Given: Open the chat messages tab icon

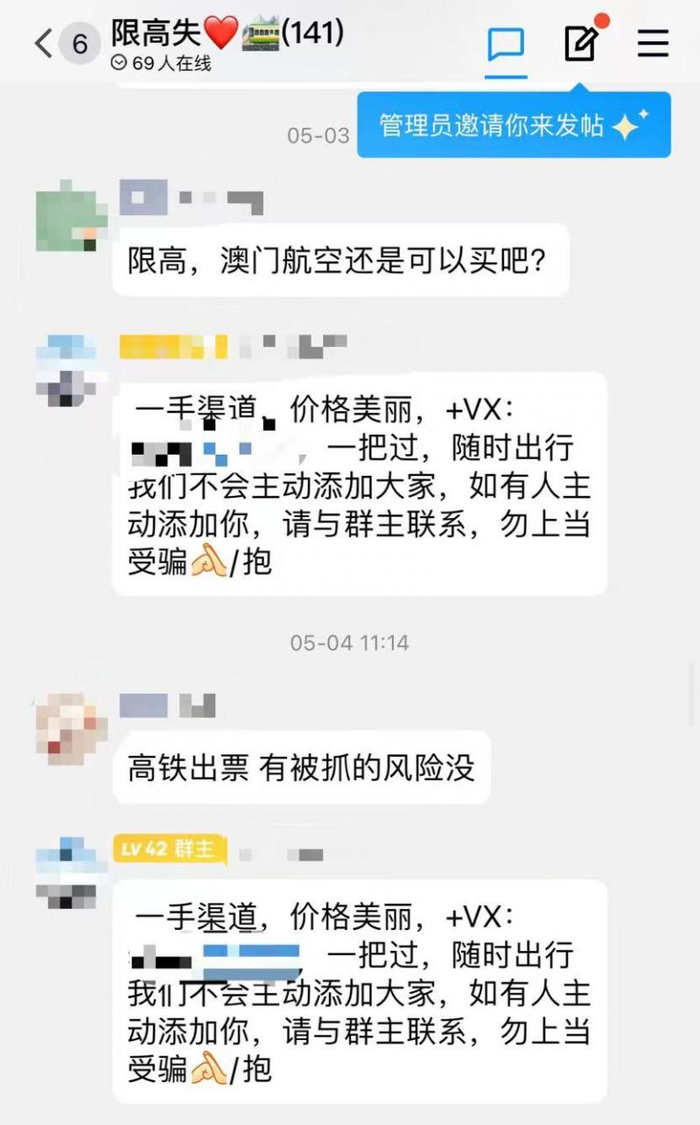Looking at the screenshot, I should (x=506, y=44).
